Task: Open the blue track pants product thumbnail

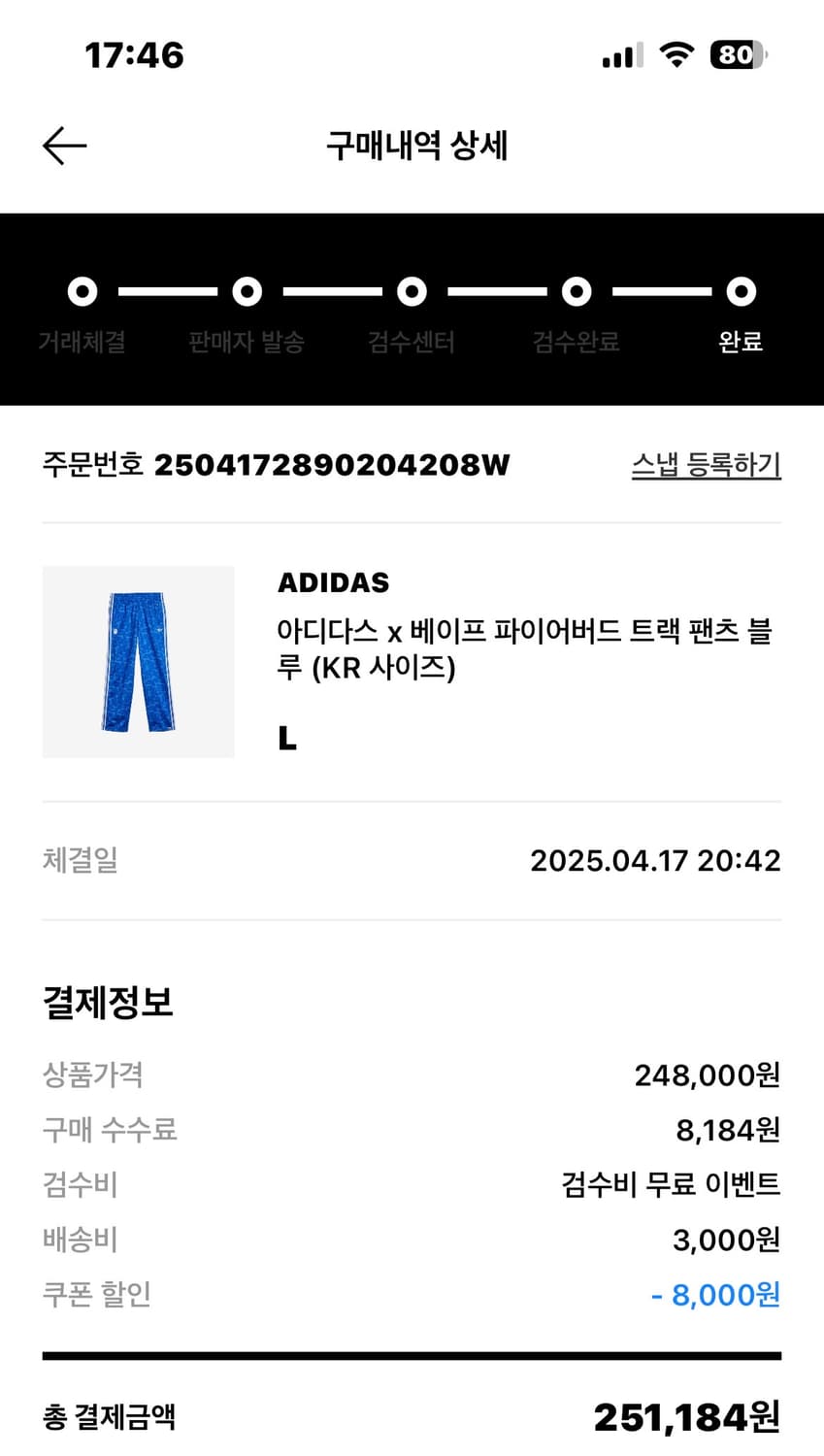Action: [138, 661]
